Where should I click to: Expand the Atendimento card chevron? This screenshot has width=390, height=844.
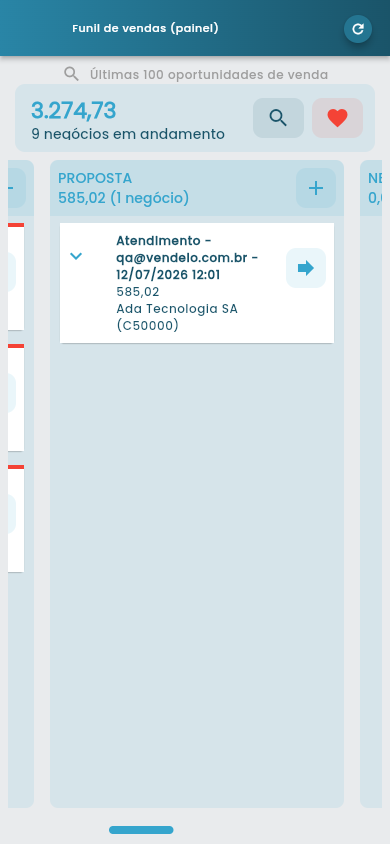click(x=76, y=256)
